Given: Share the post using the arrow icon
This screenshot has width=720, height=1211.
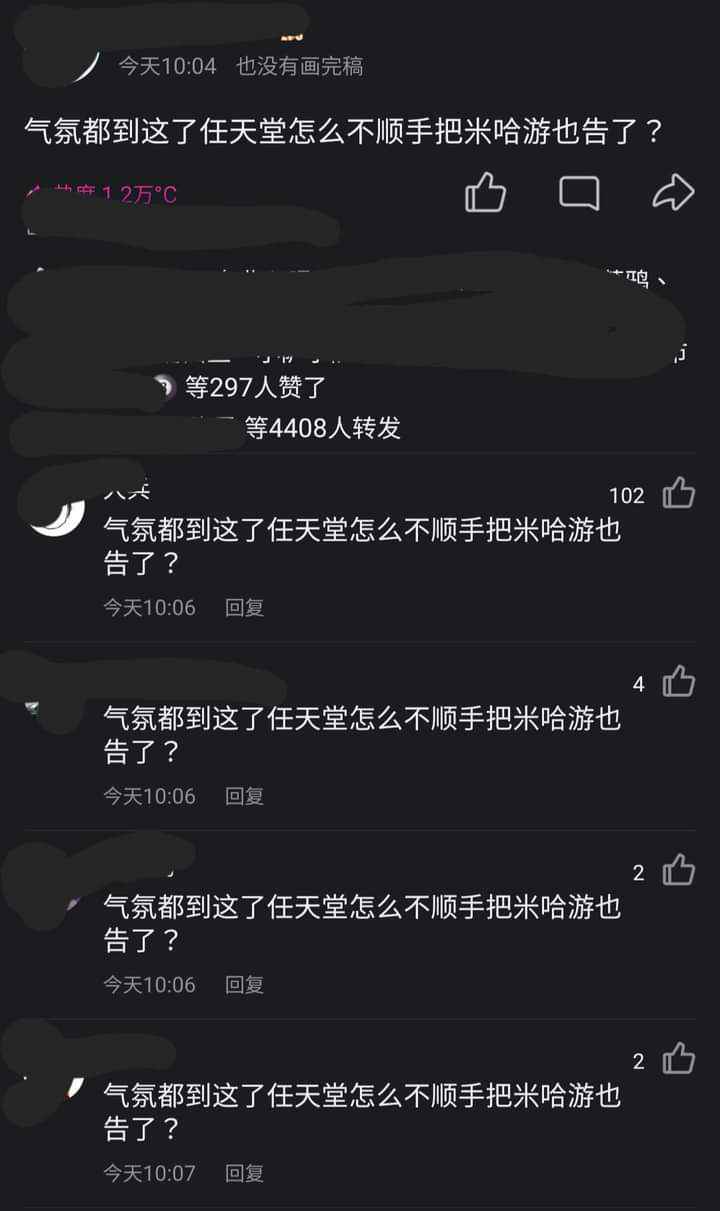Looking at the screenshot, I should [673, 192].
